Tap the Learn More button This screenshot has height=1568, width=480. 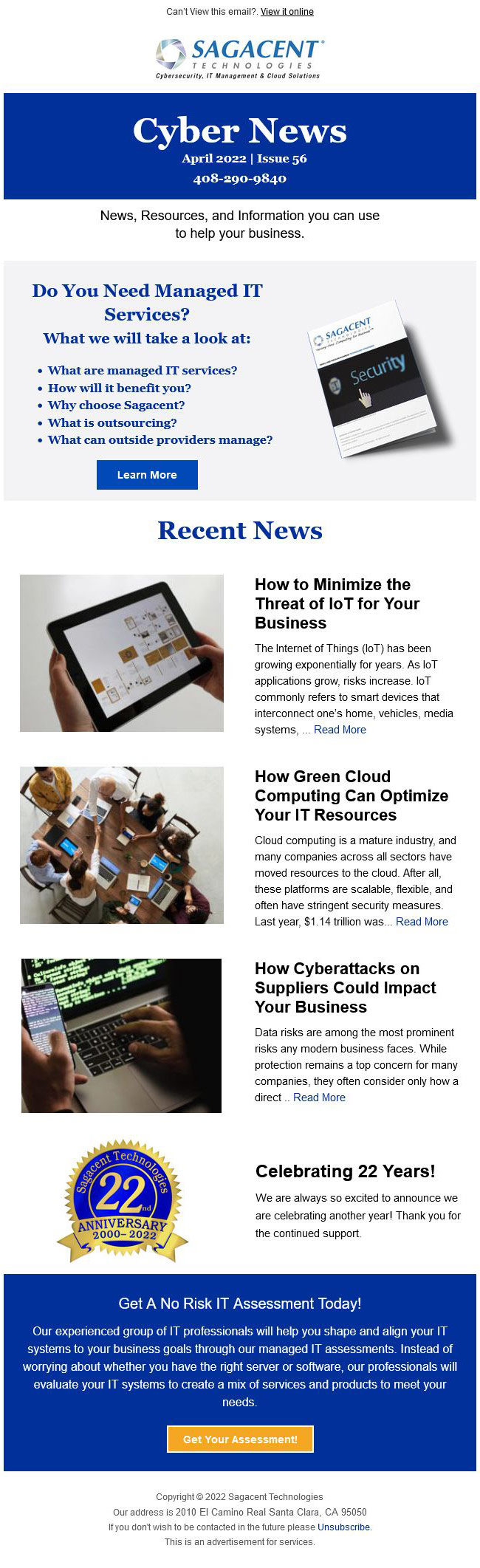[147, 475]
